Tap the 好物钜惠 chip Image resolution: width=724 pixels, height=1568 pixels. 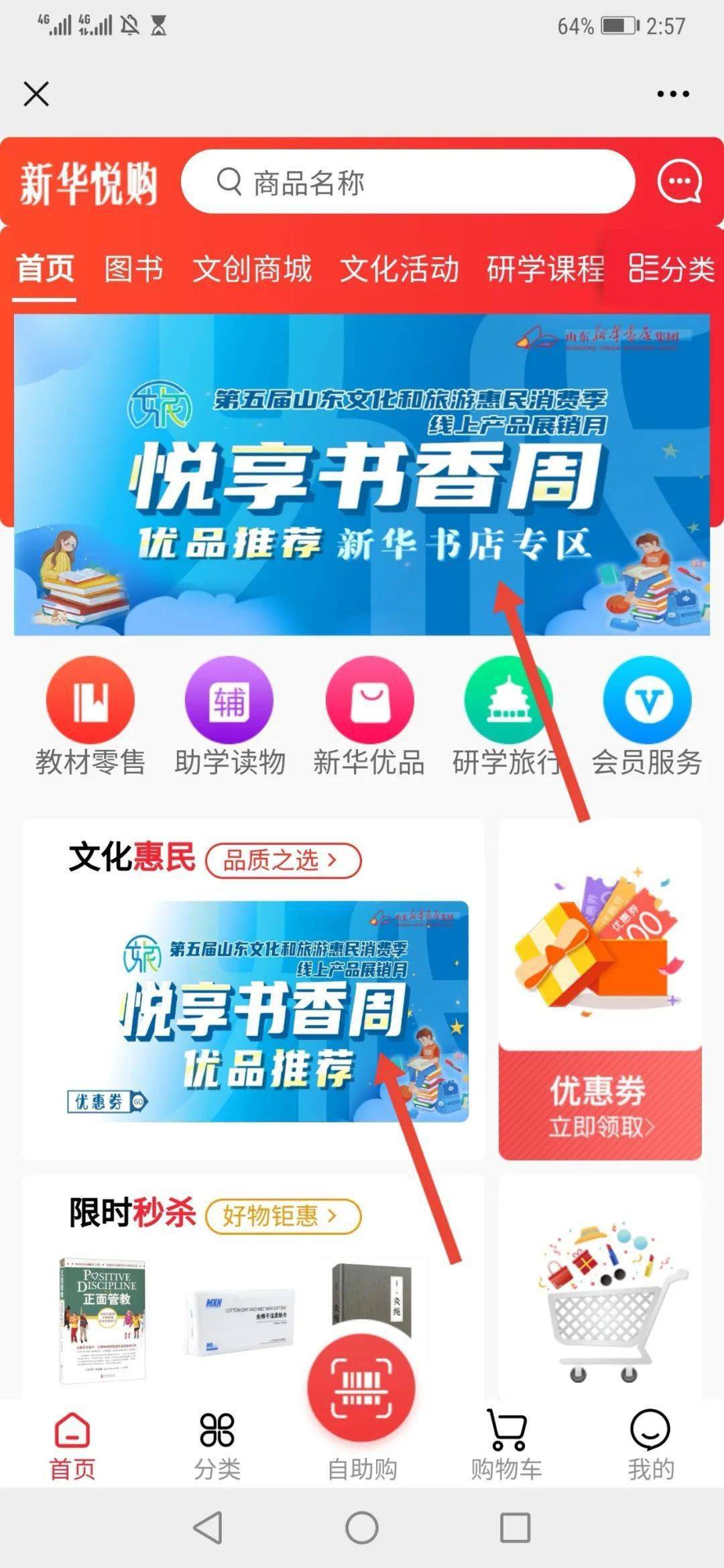pyautogui.click(x=283, y=1216)
